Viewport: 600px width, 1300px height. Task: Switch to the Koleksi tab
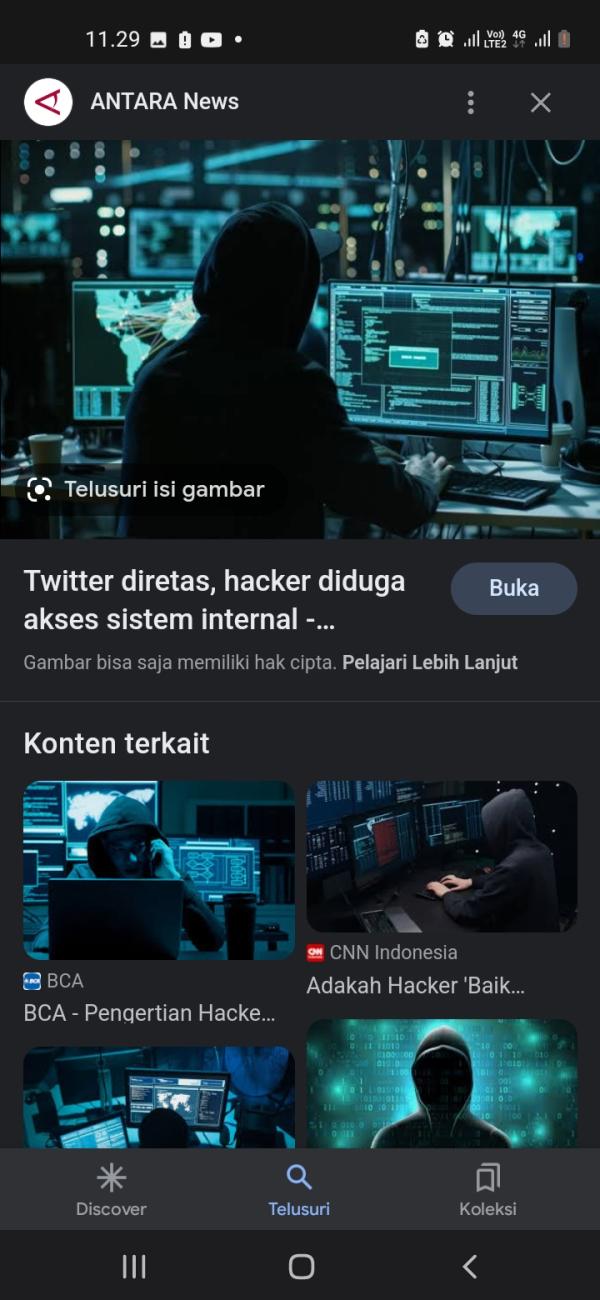pos(487,1190)
